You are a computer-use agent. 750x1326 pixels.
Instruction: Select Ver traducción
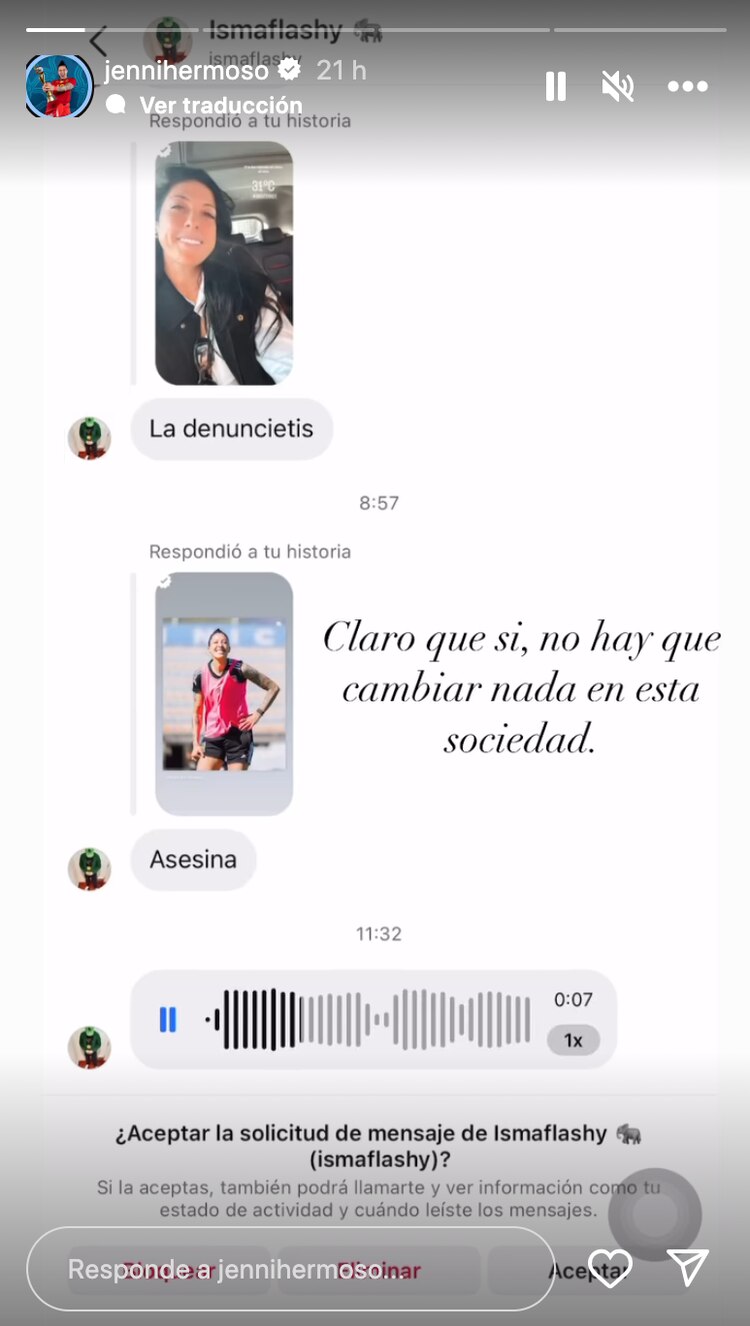pyautogui.click(x=220, y=105)
